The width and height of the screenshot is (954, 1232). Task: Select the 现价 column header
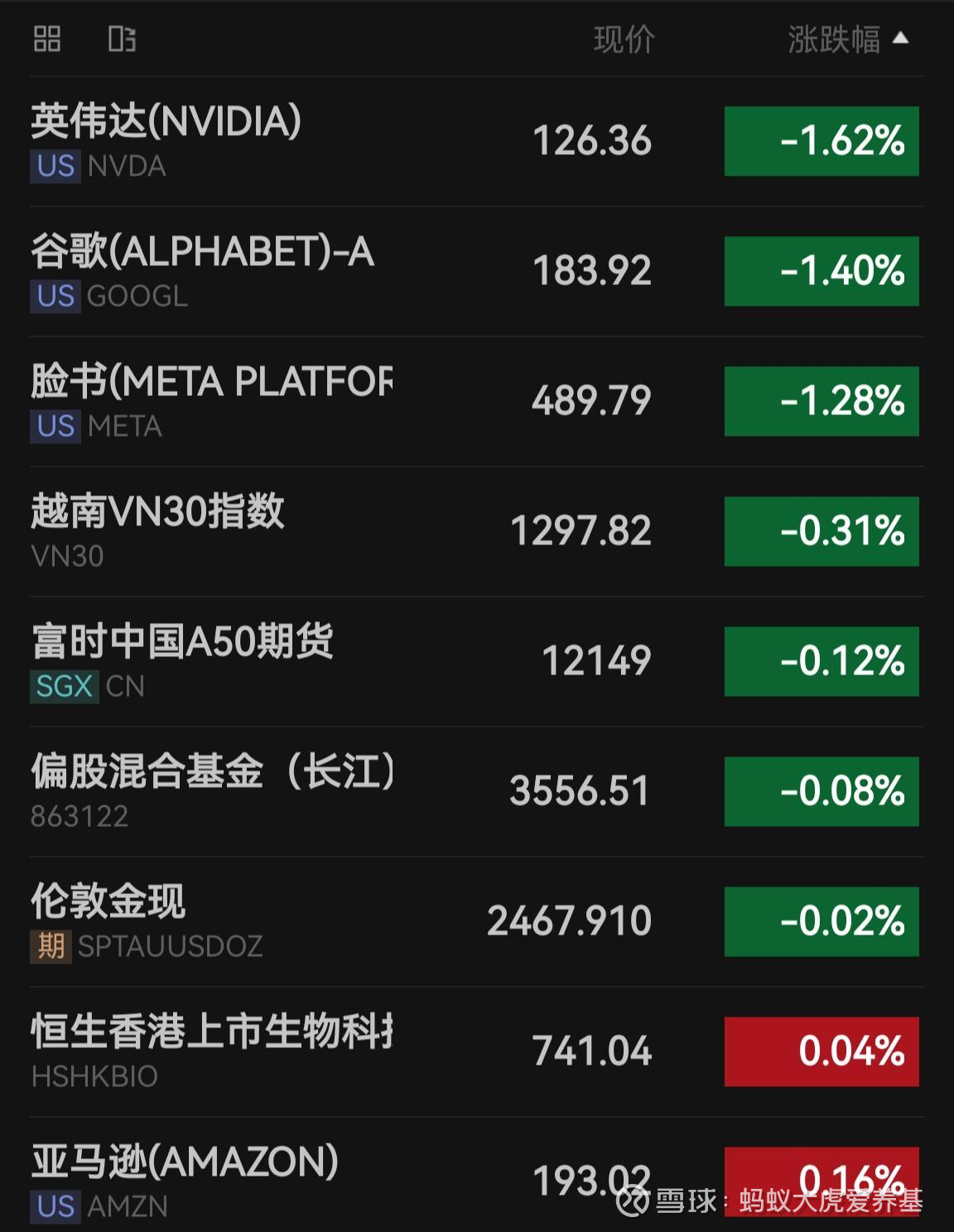tap(623, 39)
